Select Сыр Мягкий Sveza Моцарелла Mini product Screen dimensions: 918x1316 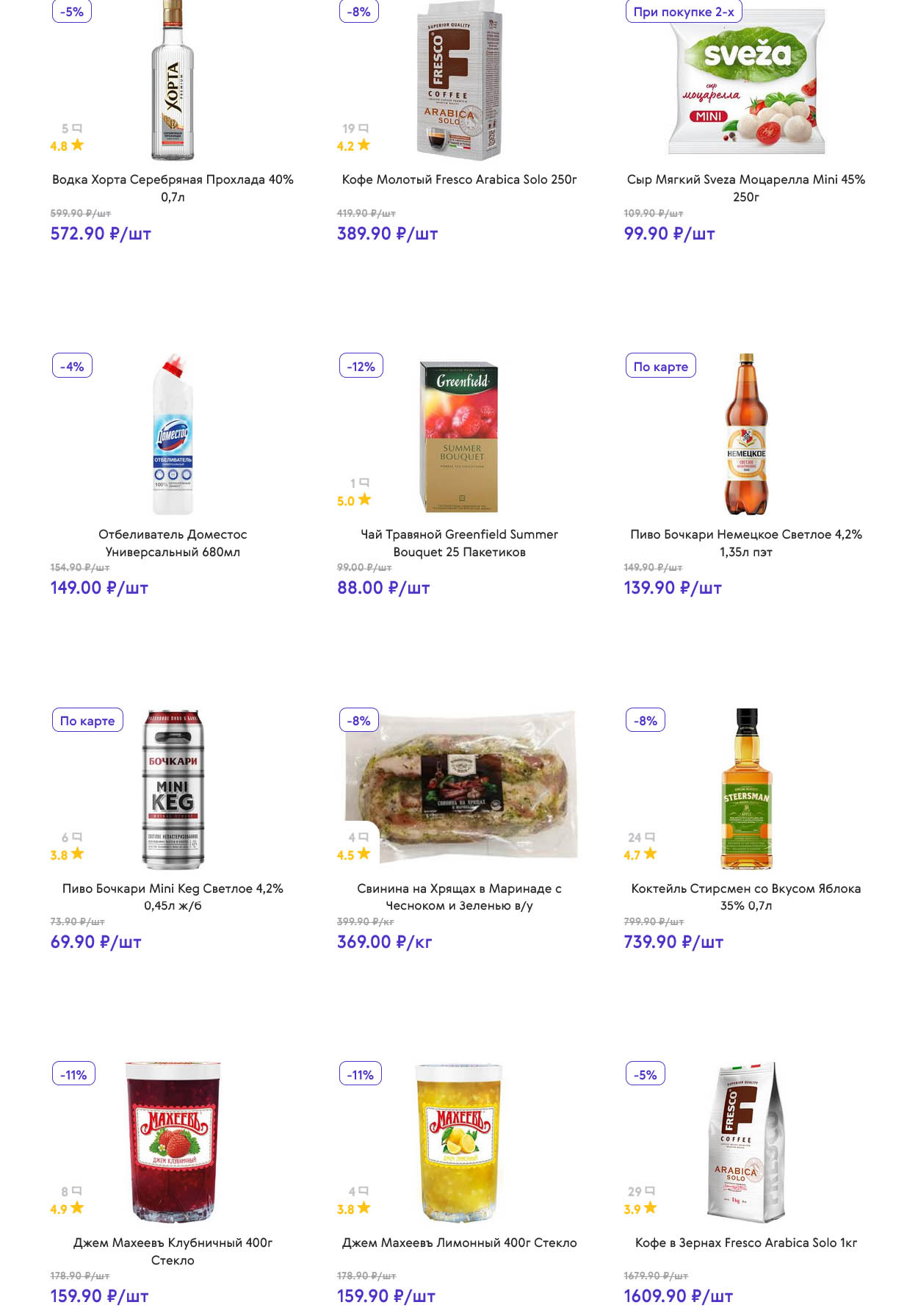(745, 188)
